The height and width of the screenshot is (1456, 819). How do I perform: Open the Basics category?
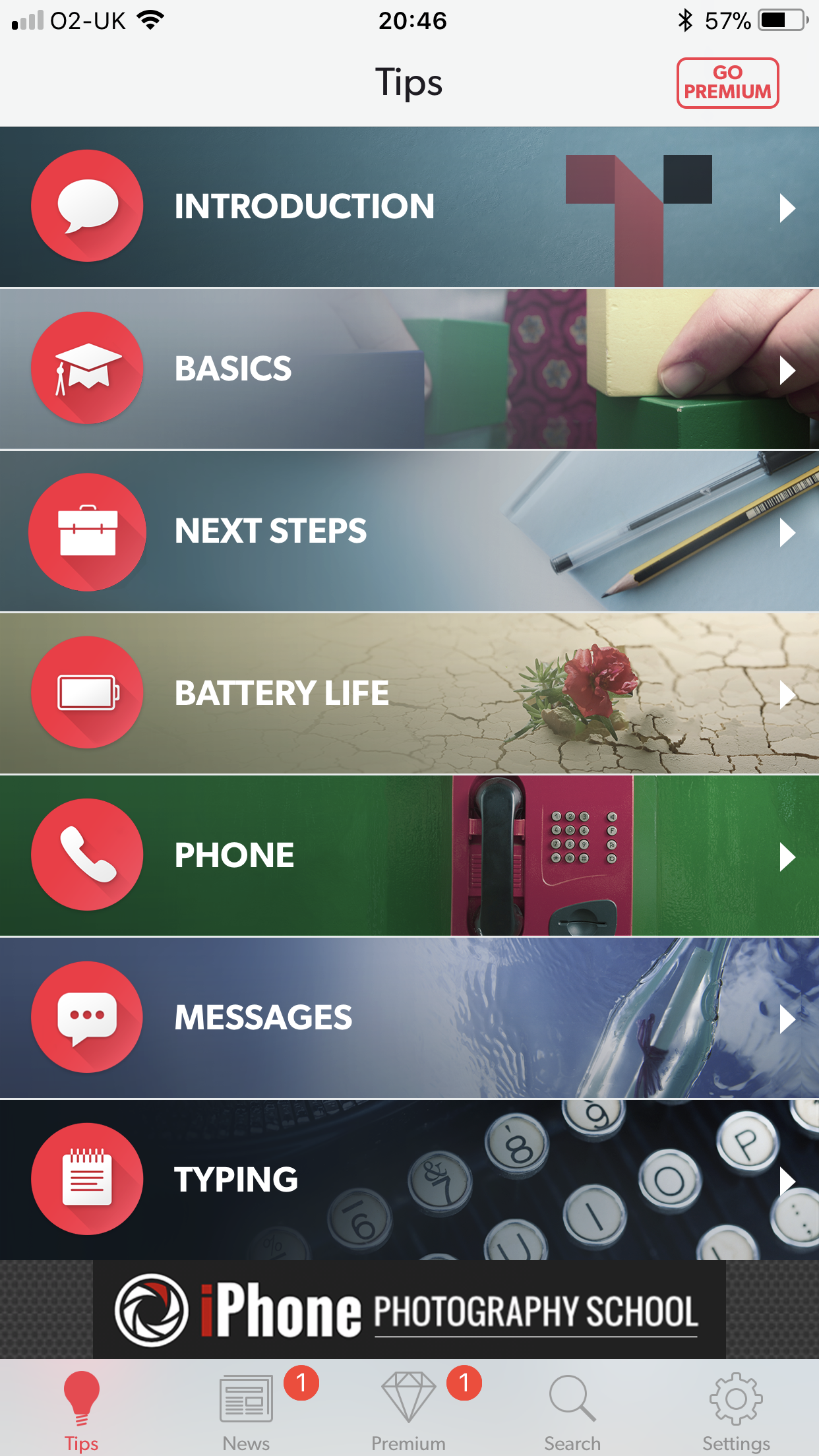409,369
